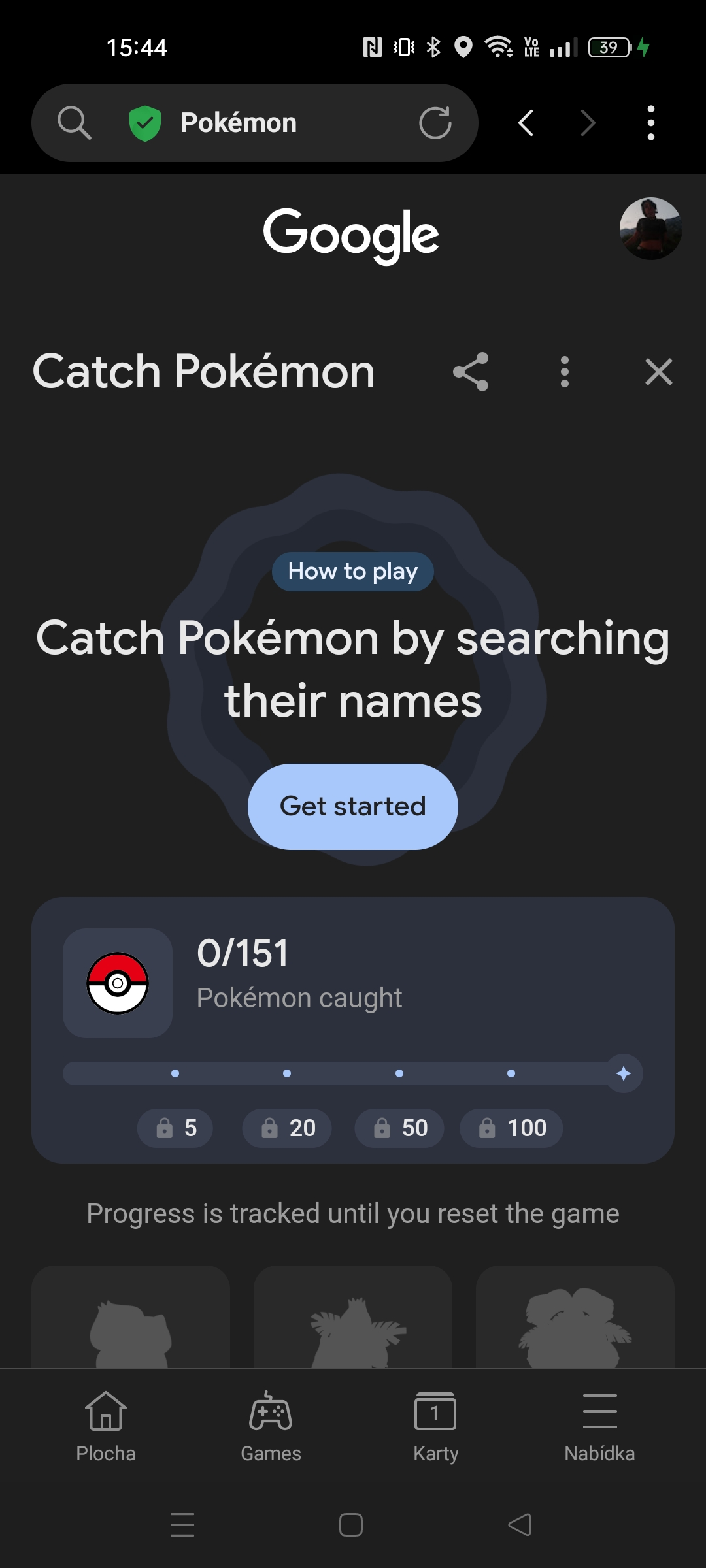
Task: Open the green security shield info
Action: [144, 123]
